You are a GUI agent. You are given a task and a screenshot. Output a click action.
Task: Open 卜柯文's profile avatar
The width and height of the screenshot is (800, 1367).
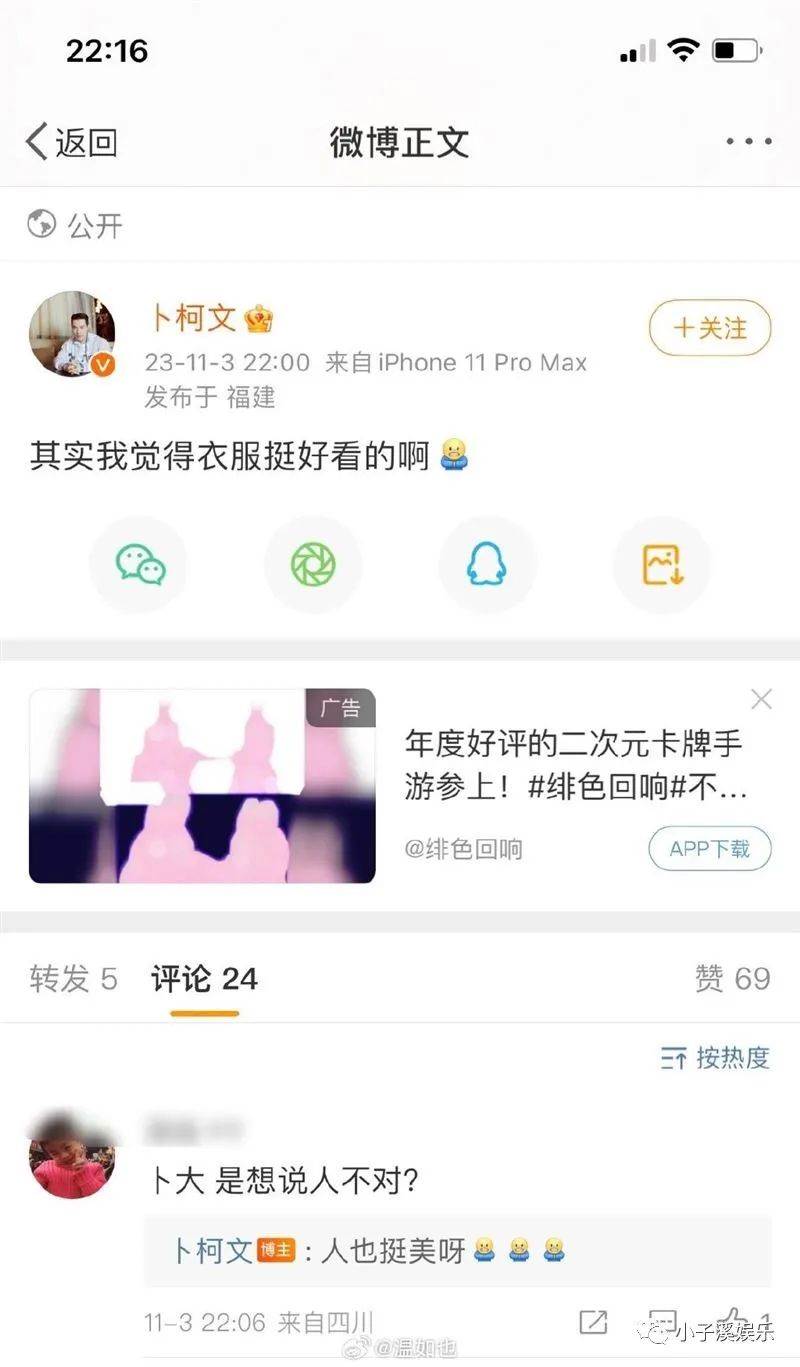pyautogui.click(x=71, y=335)
